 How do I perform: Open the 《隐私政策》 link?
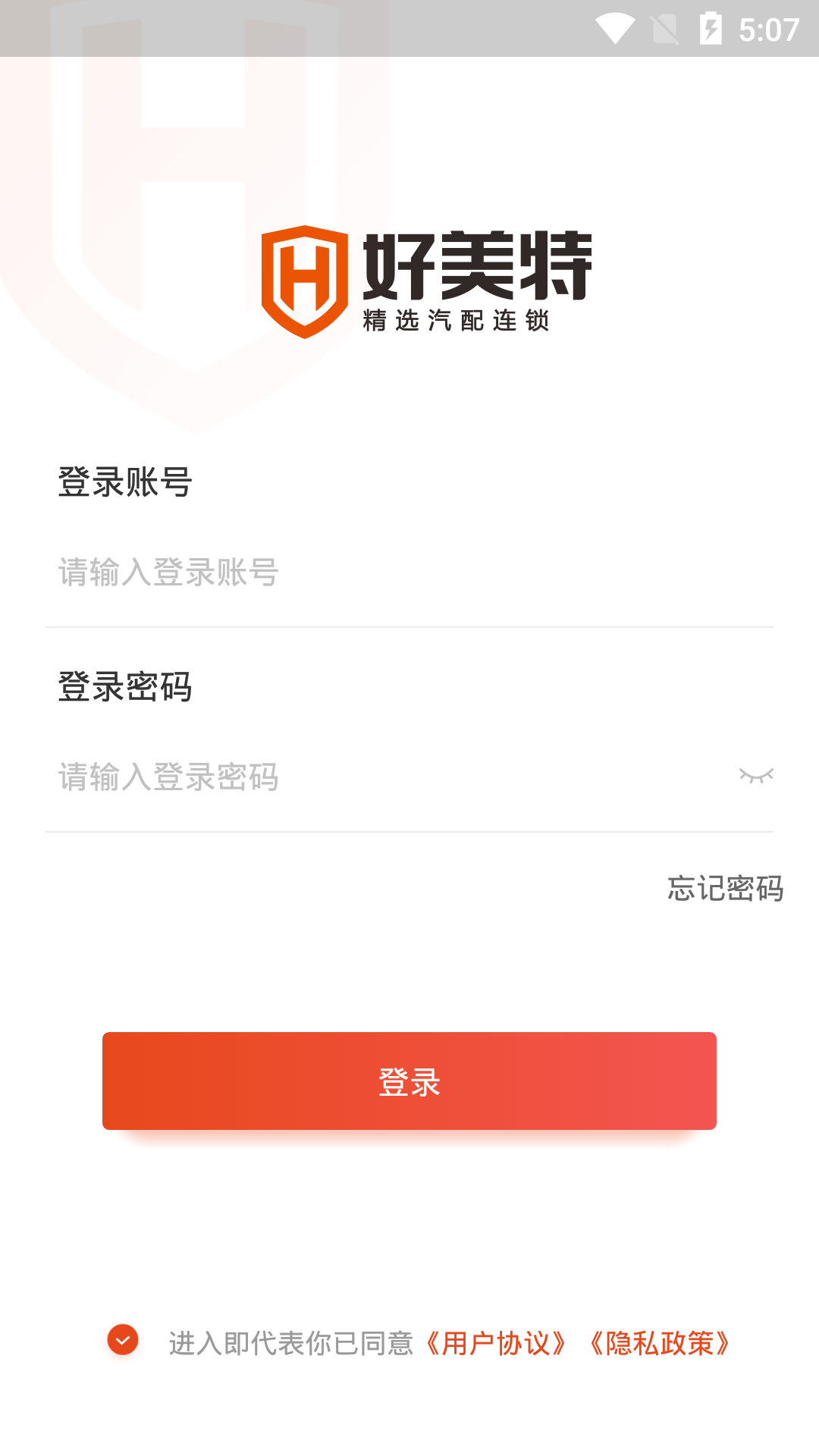tap(659, 1343)
